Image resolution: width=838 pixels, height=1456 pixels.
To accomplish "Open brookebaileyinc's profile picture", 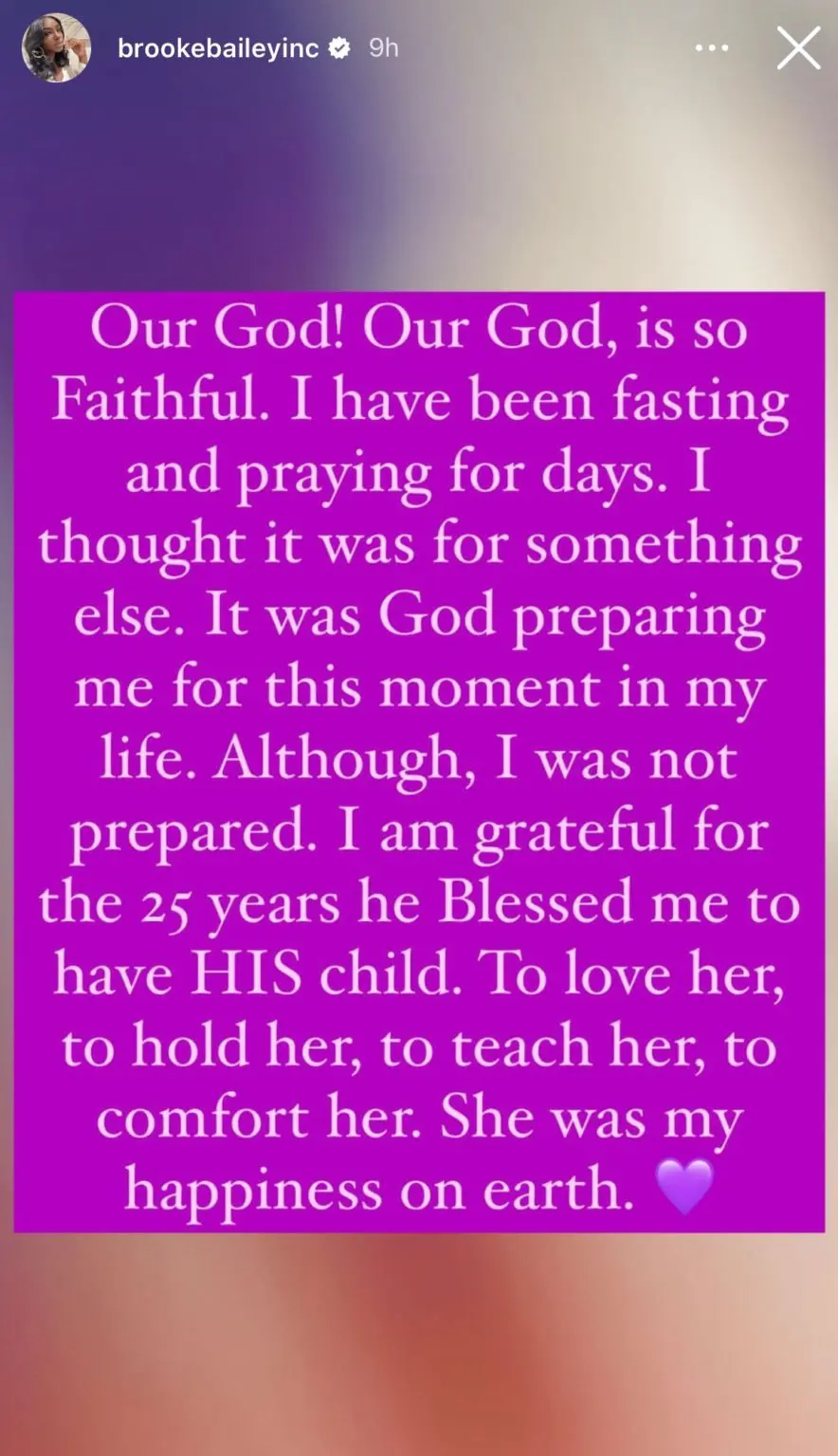I will coord(57,48).
